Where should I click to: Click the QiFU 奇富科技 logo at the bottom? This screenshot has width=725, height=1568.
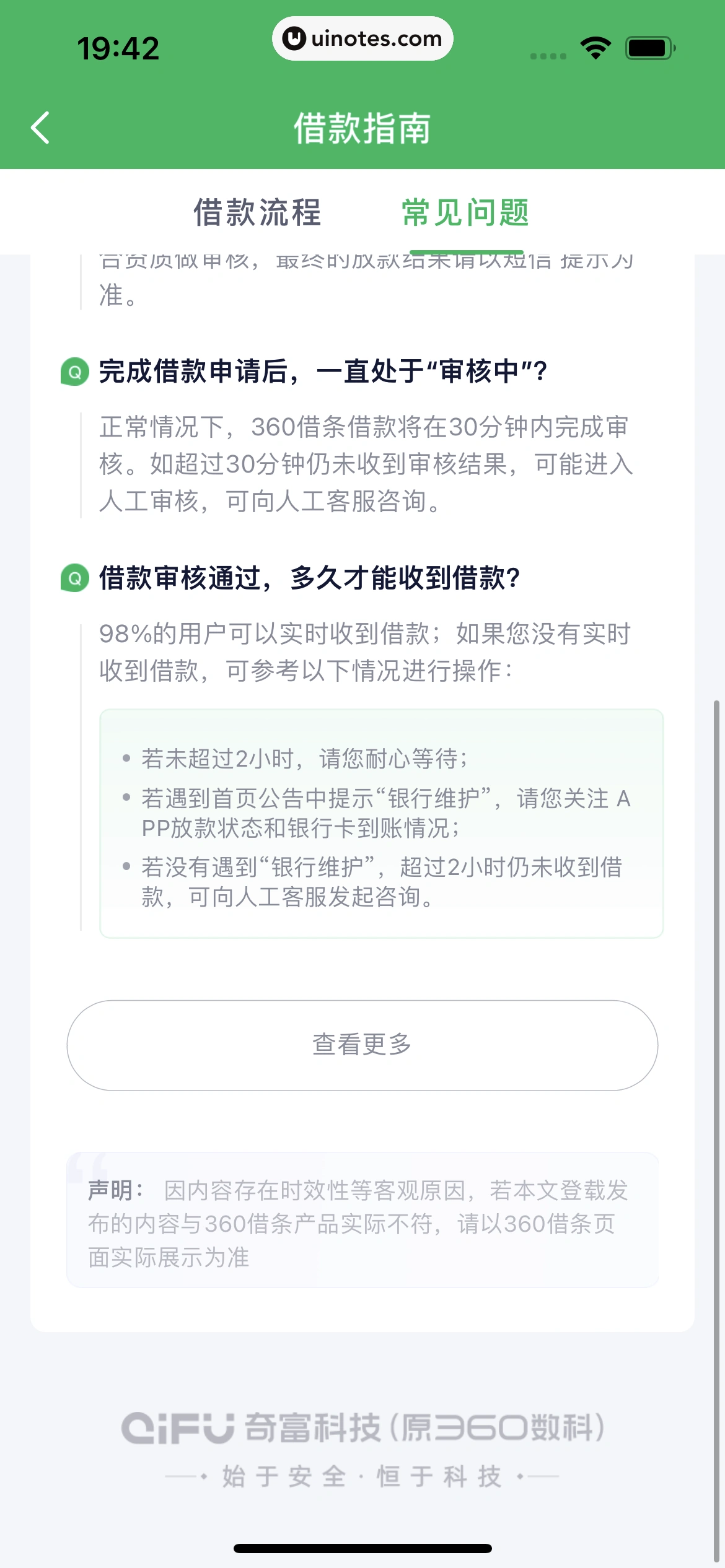point(361,1426)
